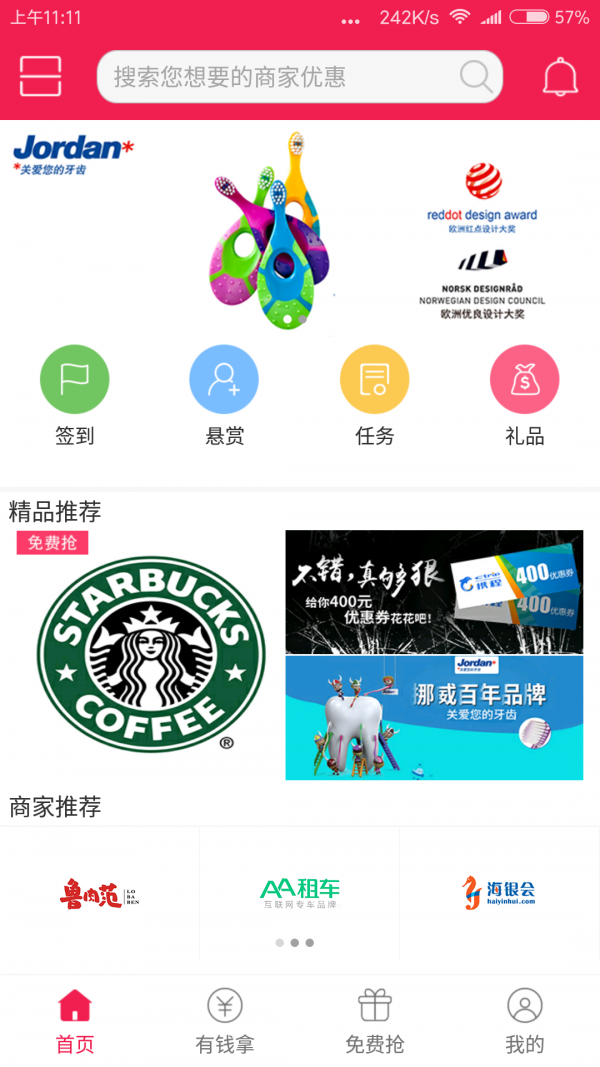Open merchant 鲁肉范

(x=98, y=892)
